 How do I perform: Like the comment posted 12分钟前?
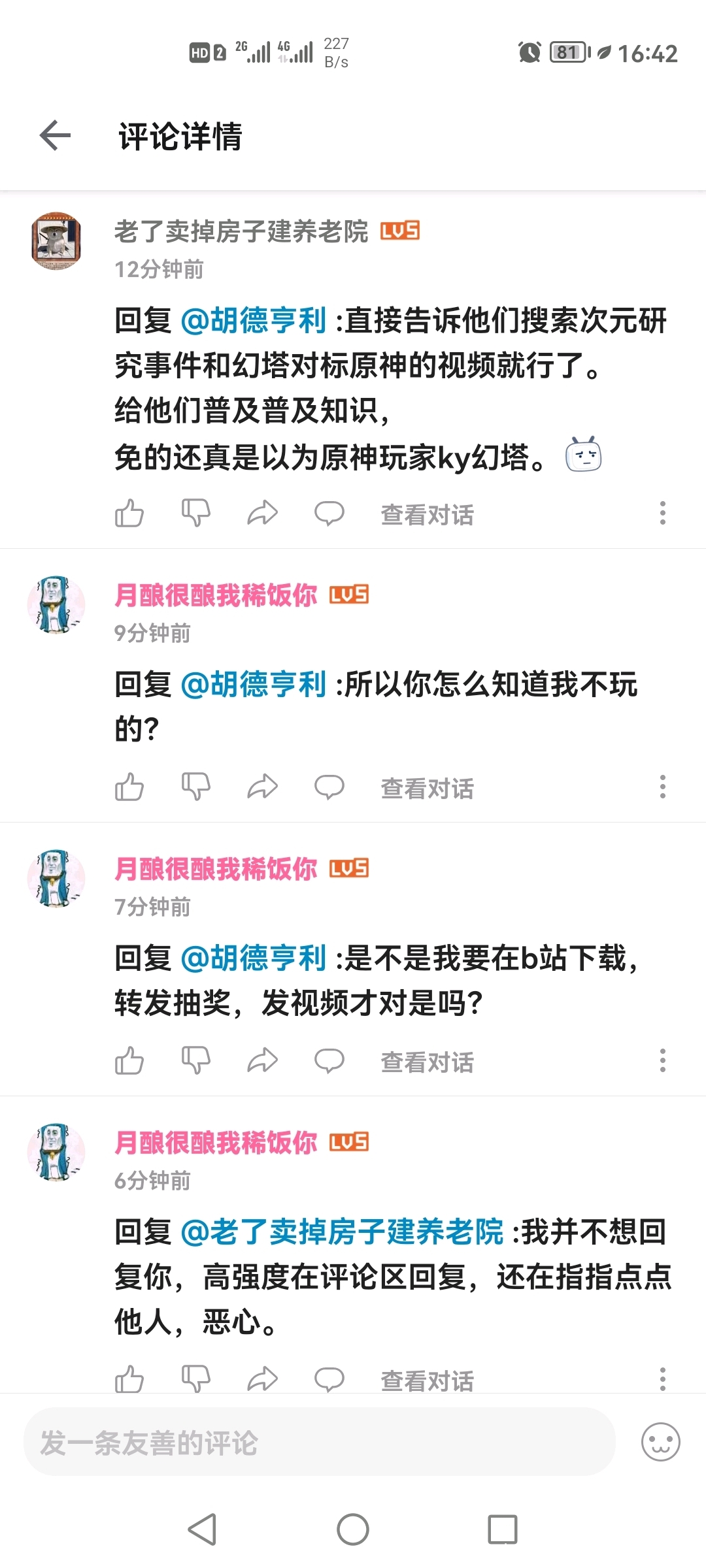[x=129, y=514]
